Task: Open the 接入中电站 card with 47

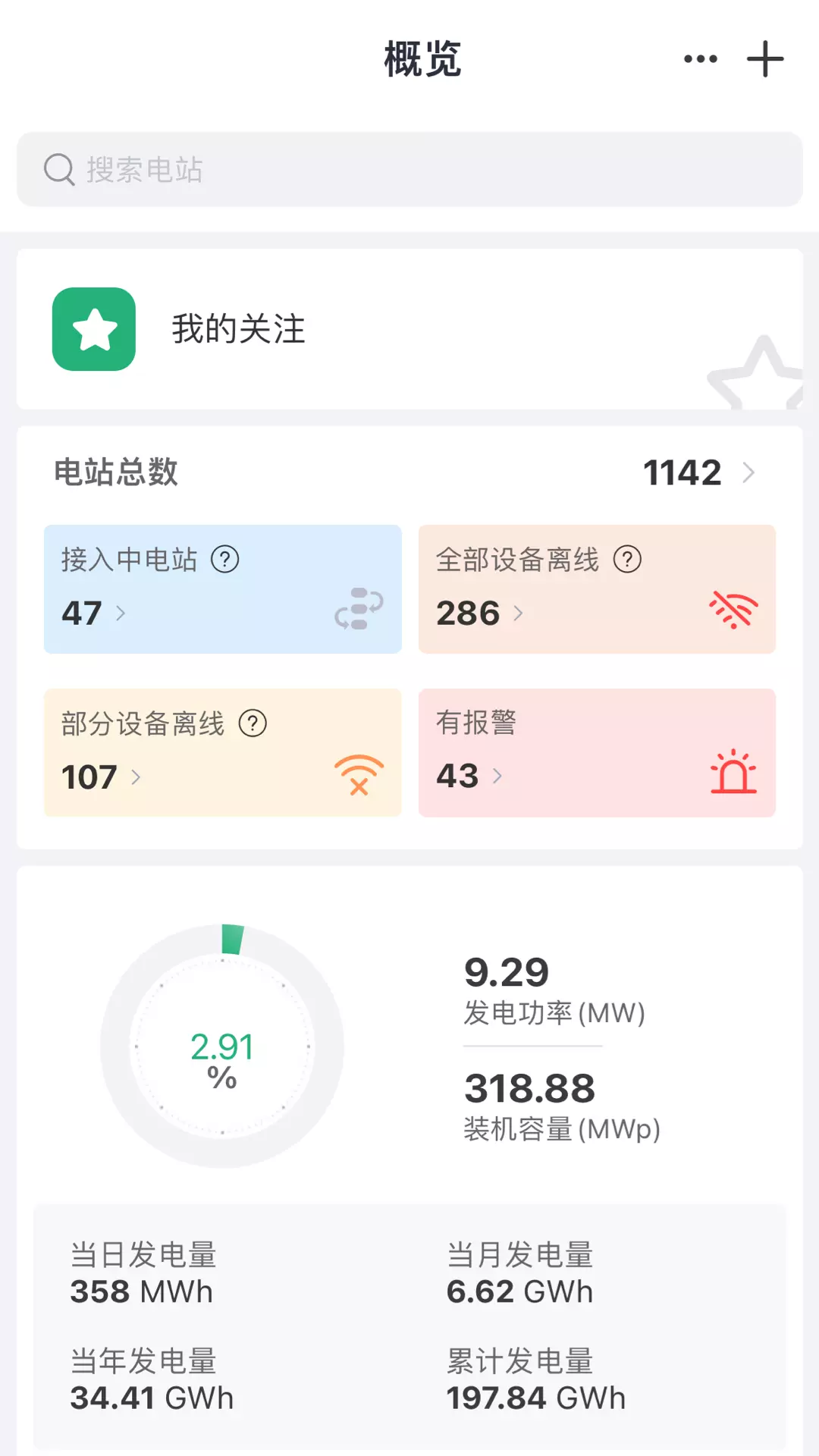Action: coord(222,589)
